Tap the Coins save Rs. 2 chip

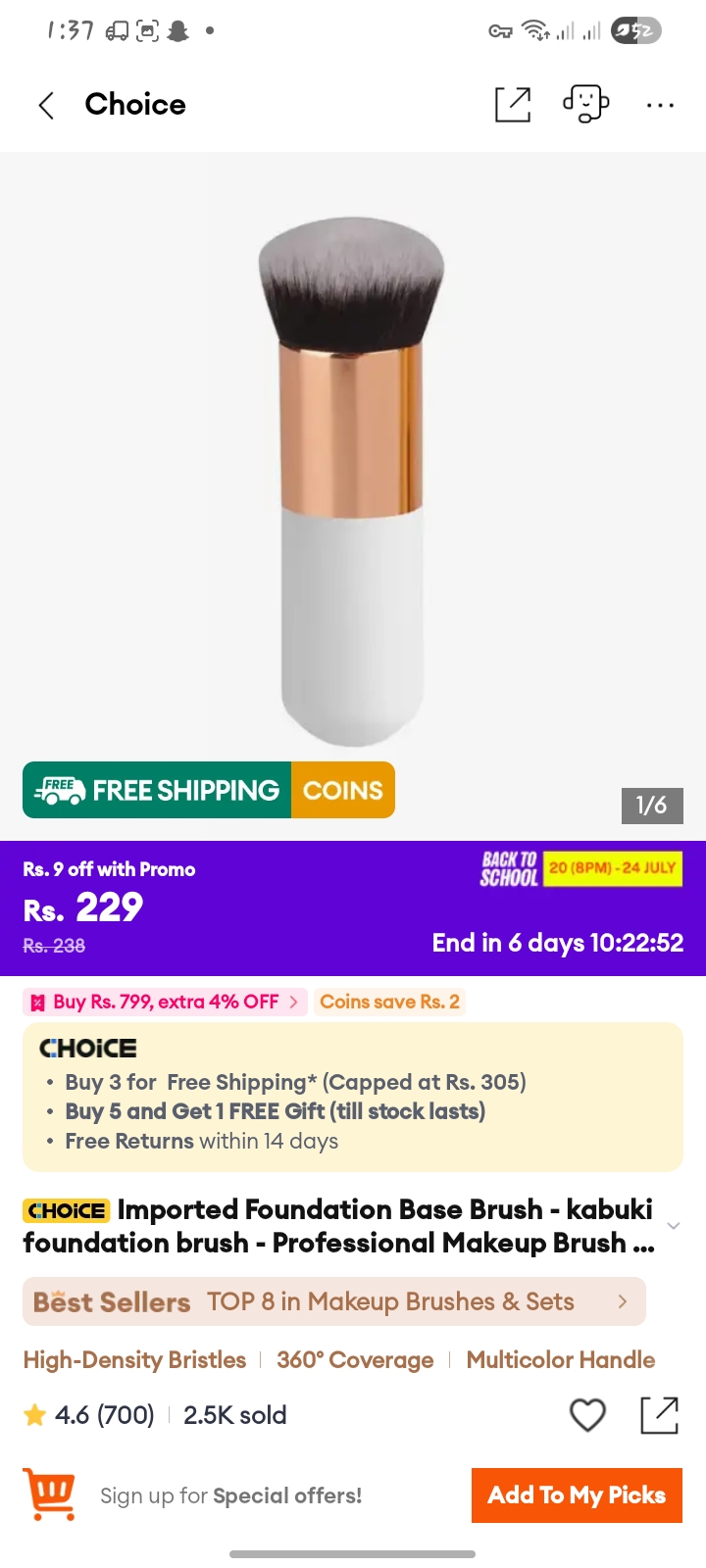pos(389,1002)
